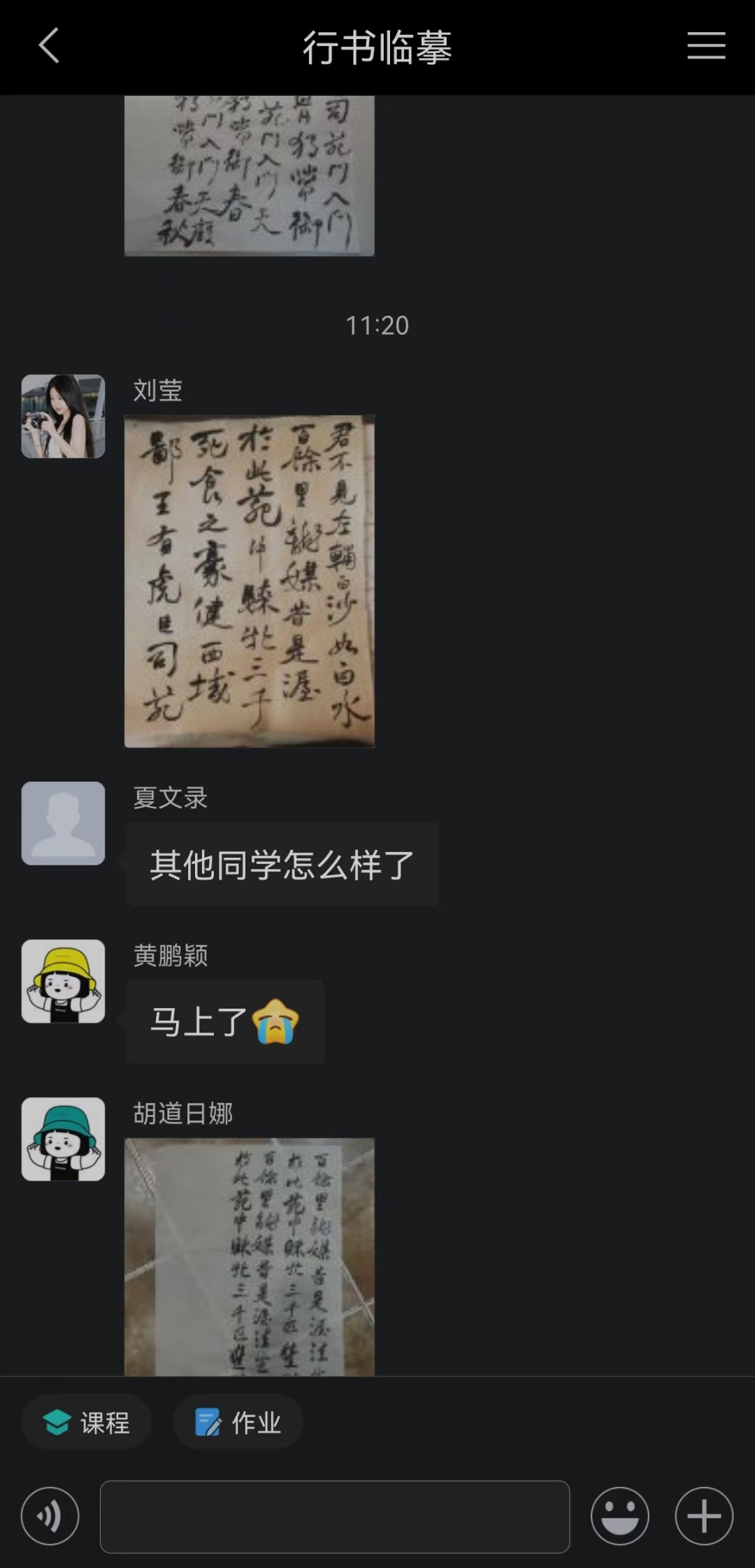The width and height of the screenshot is (755, 1568).
Task: Open 刘莹's calligraphy image
Action: coord(250,581)
